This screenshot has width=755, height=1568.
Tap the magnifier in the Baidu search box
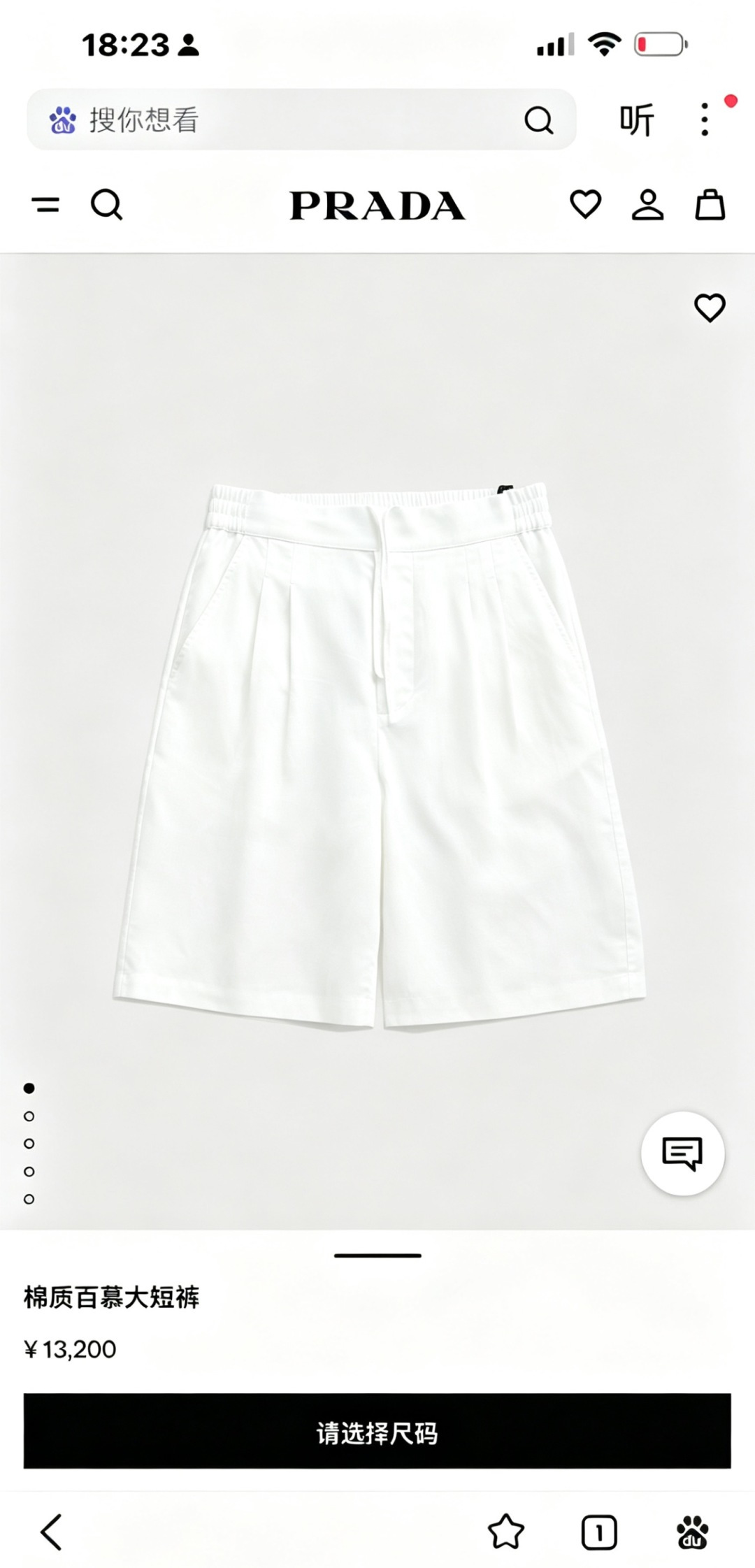click(x=538, y=120)
